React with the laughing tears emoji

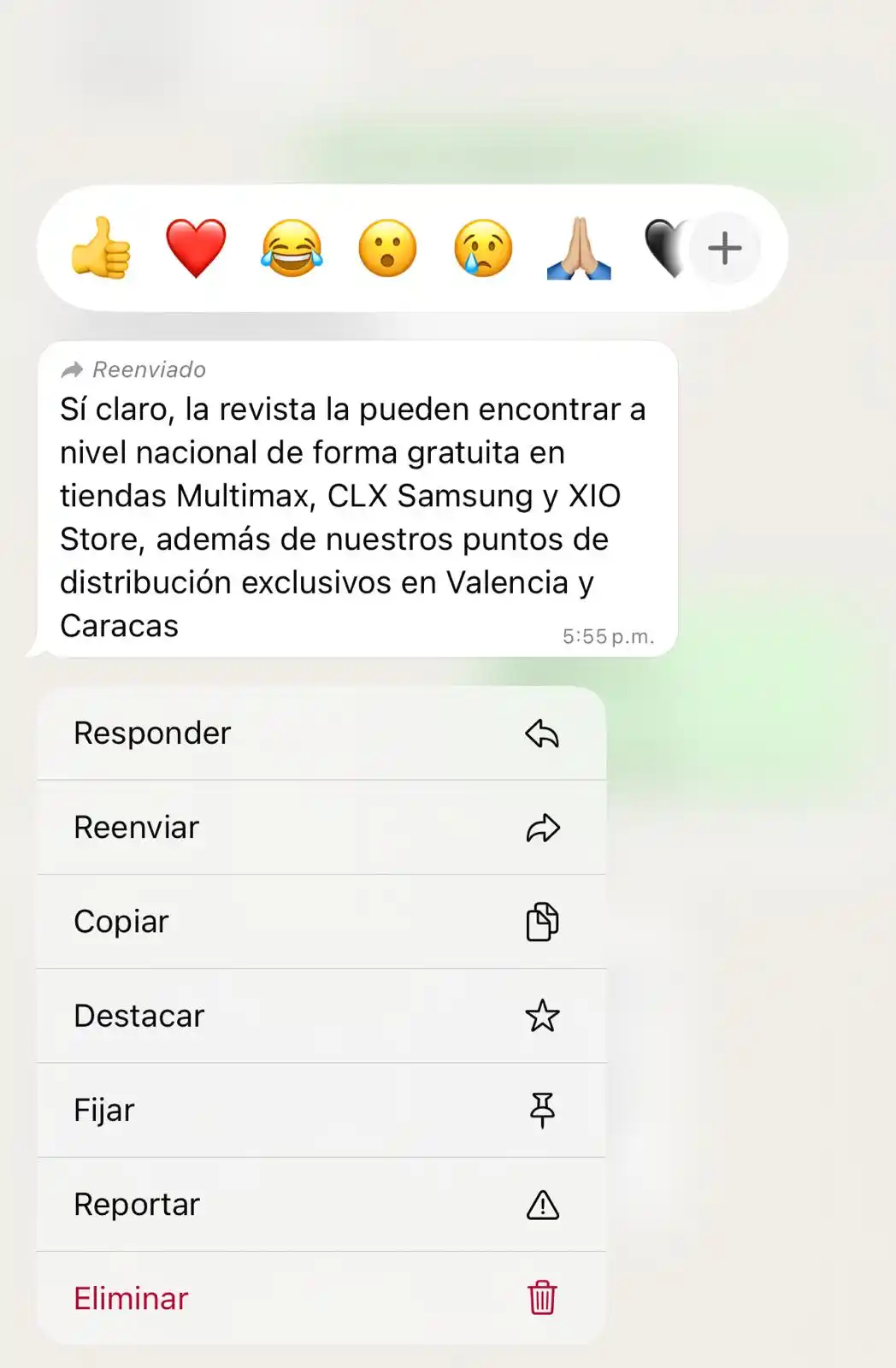292,248
